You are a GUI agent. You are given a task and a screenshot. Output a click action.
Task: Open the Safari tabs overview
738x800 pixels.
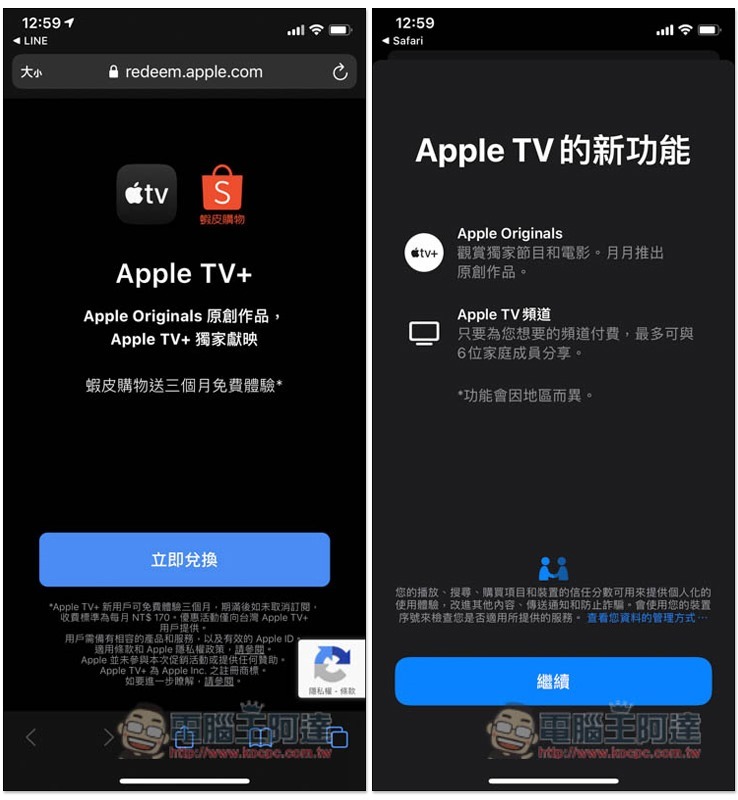coord(339,738)
